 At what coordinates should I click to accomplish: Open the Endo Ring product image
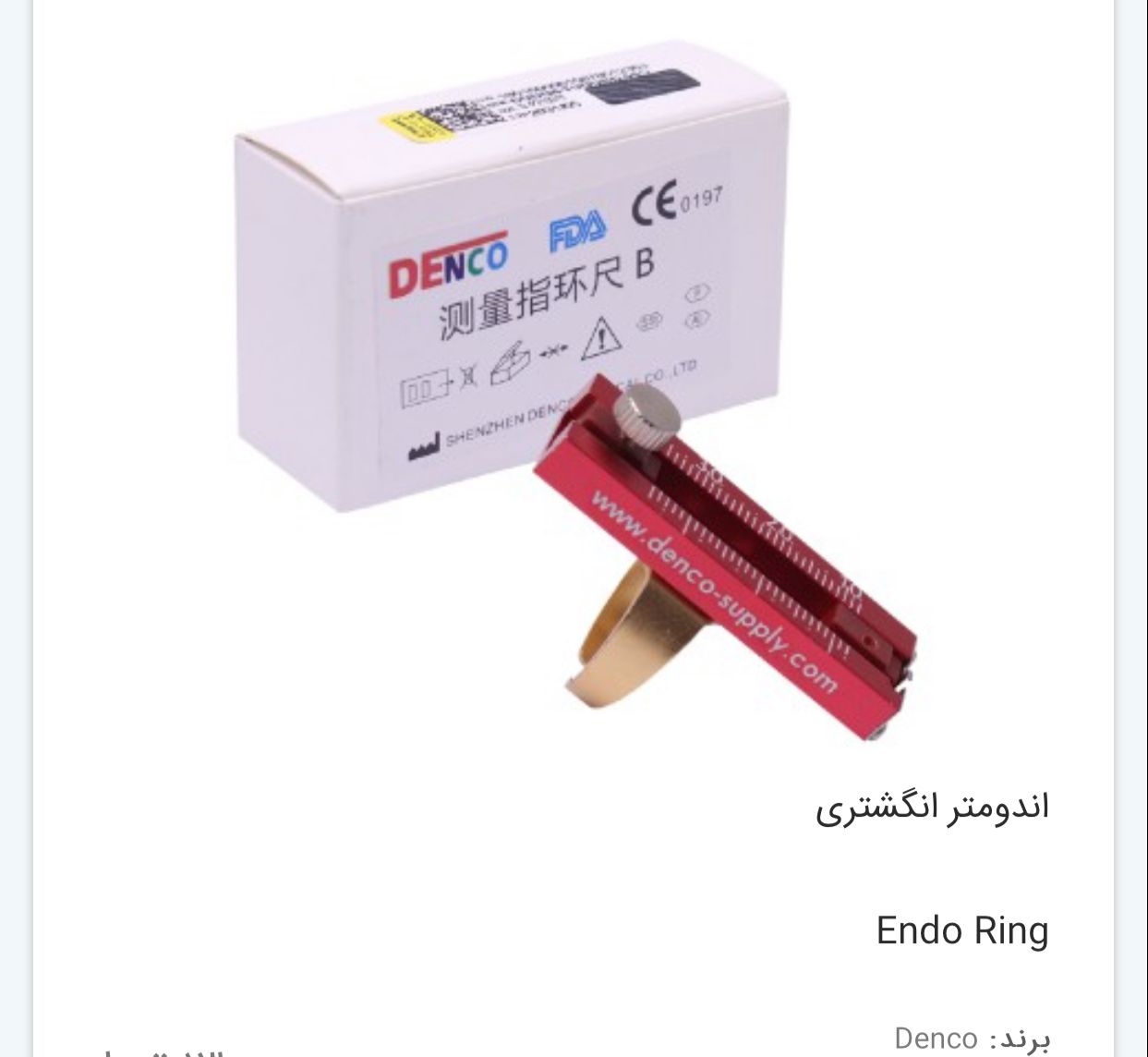coord(574,388)
